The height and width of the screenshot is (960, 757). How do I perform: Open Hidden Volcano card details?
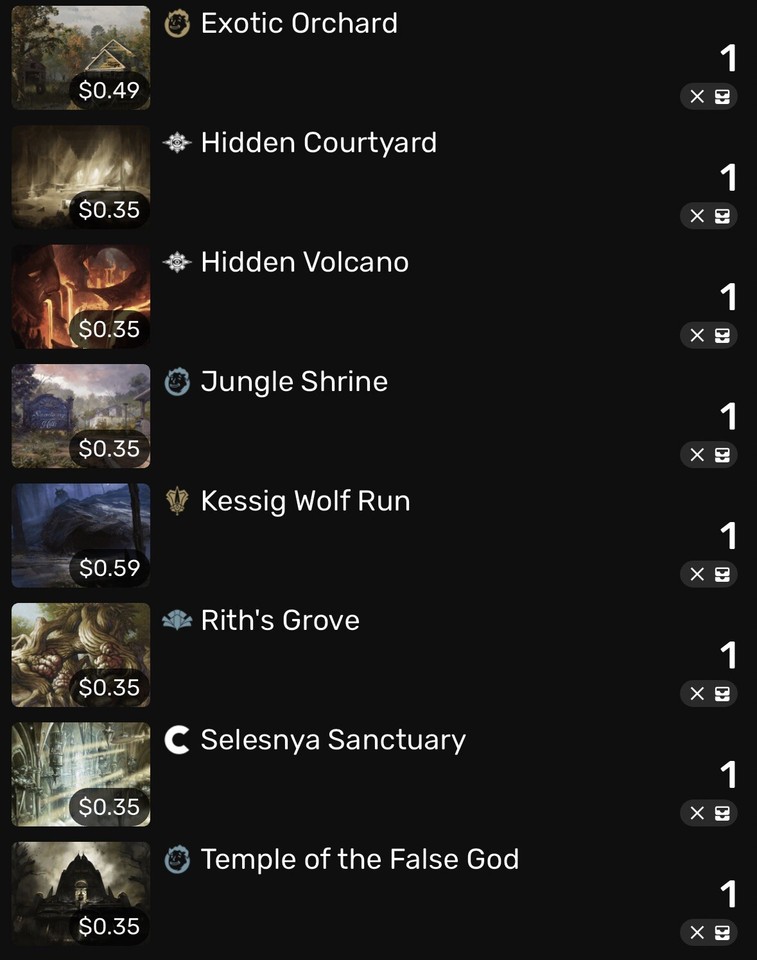[x=304, y=263]
